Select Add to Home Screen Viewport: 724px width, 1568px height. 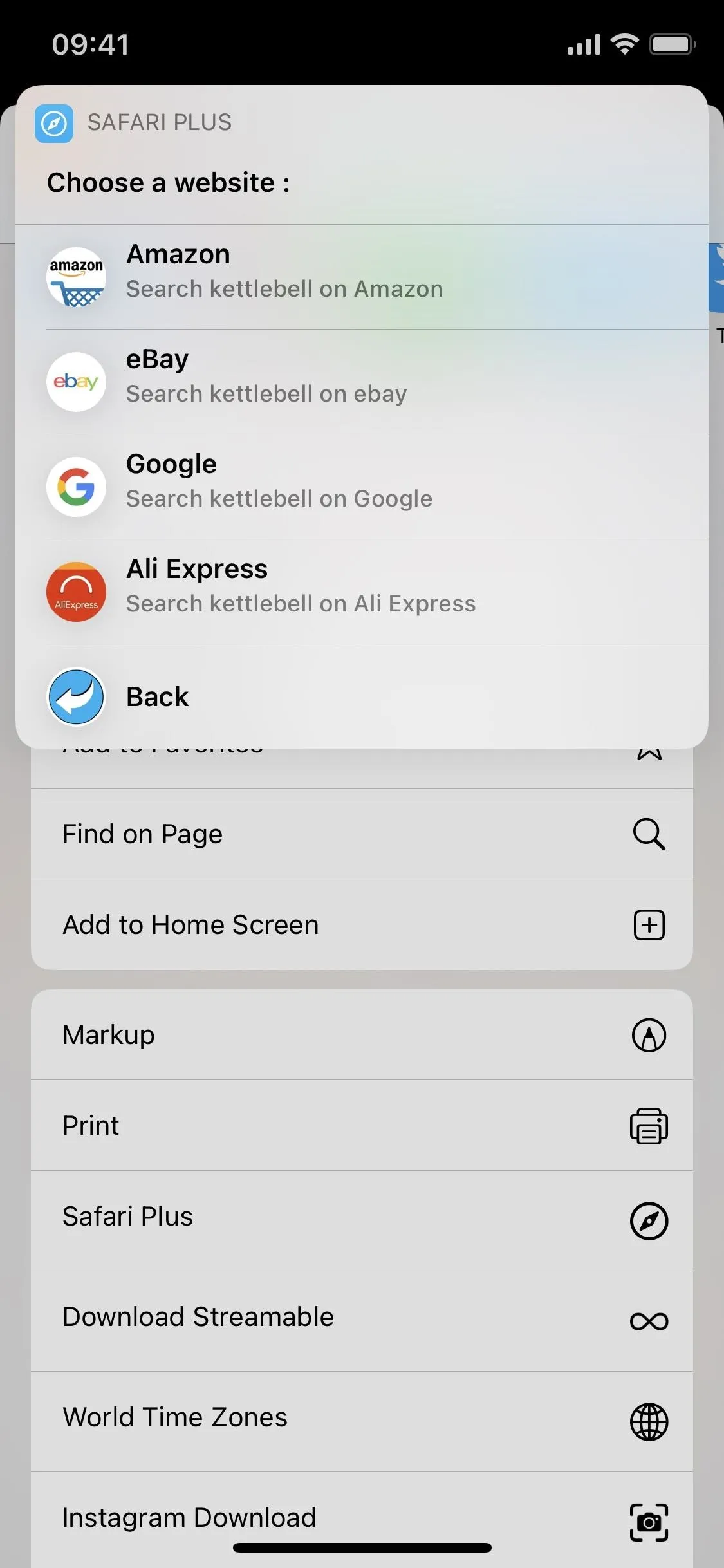point(362,925)
